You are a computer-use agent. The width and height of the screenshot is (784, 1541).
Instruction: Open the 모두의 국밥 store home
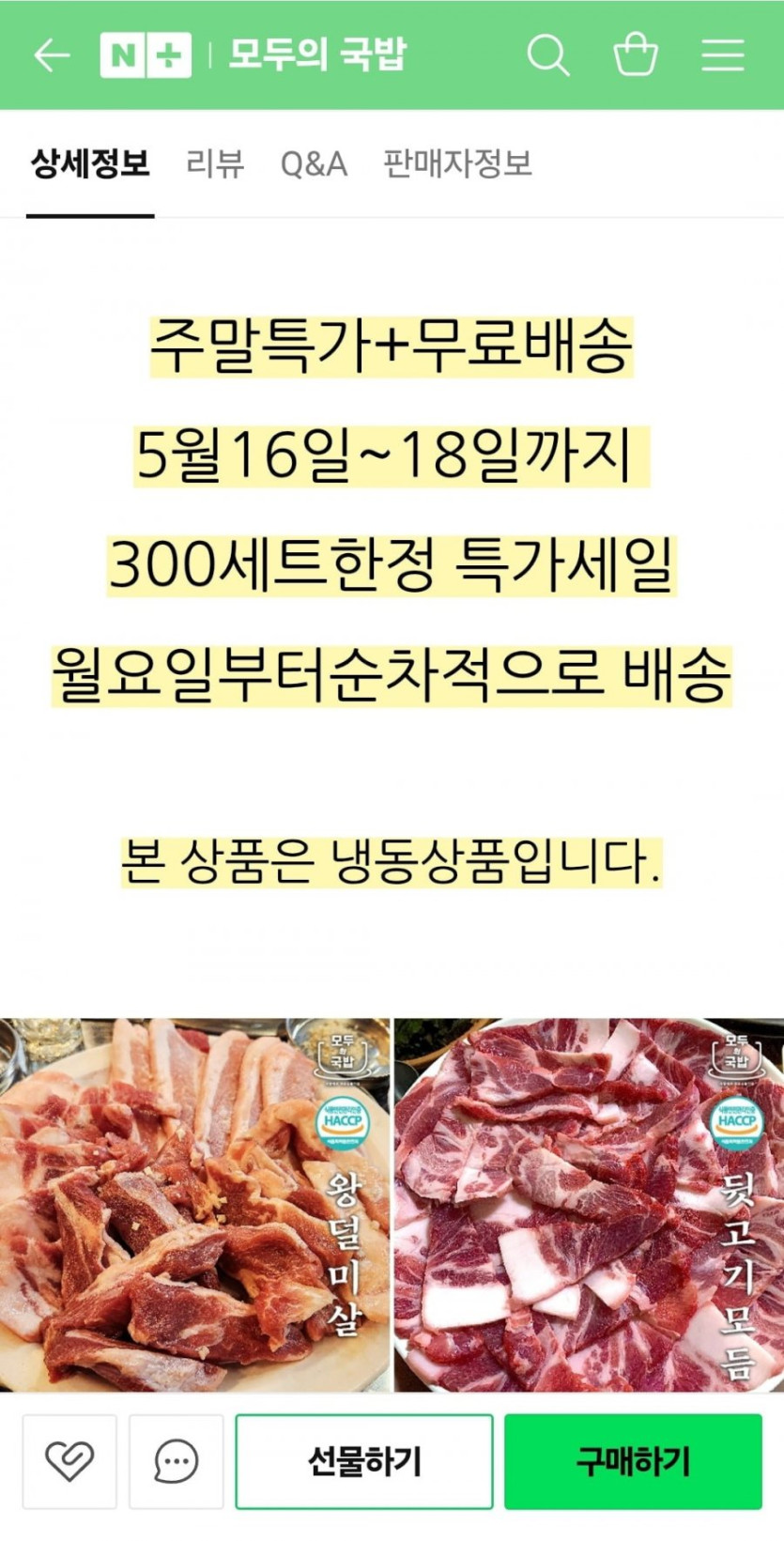point(317,55)
